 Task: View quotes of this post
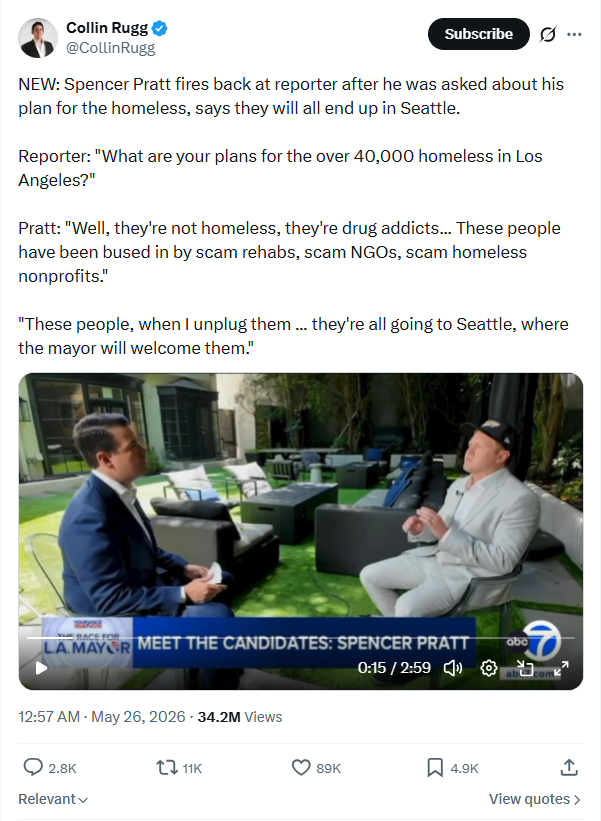(x=535, y=799)
